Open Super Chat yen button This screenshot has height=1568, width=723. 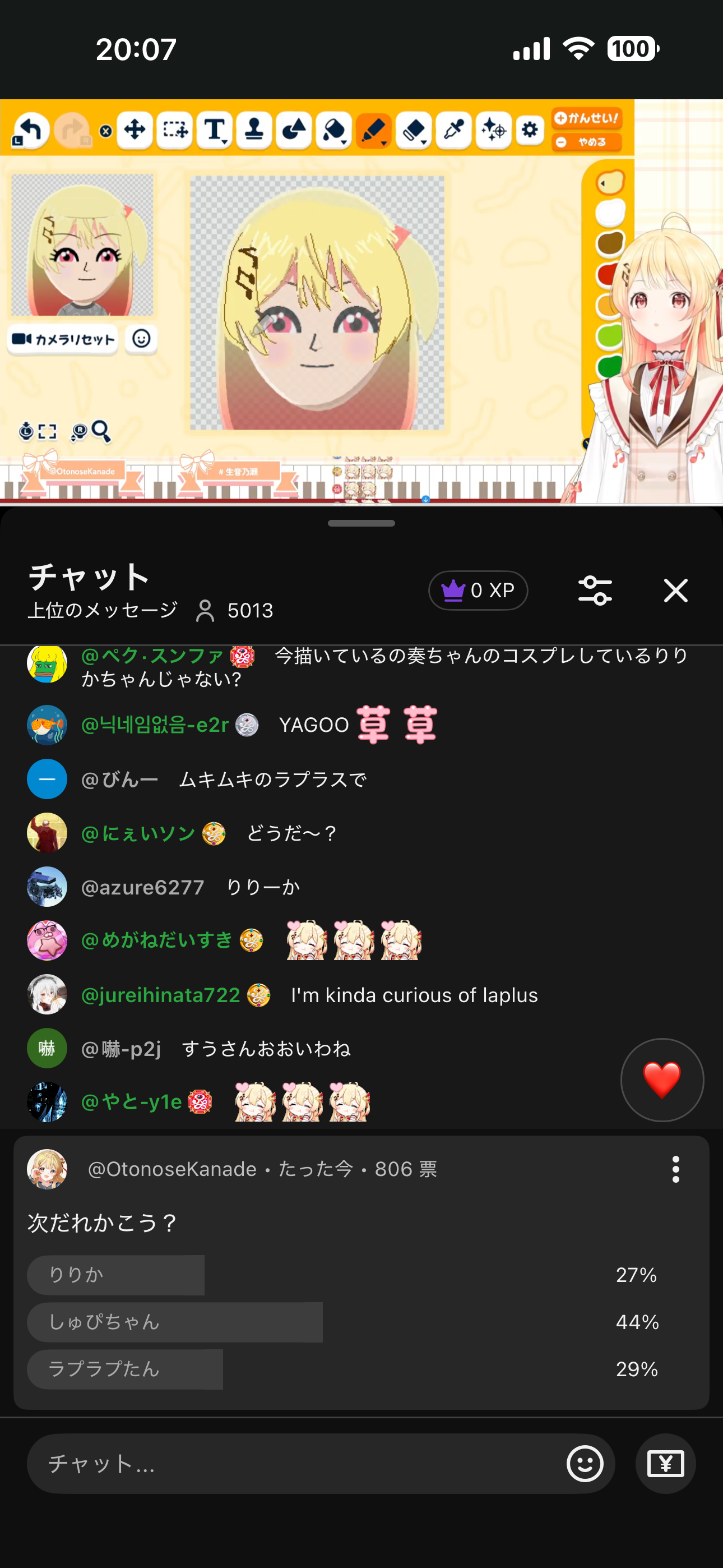pos(665,1463)
